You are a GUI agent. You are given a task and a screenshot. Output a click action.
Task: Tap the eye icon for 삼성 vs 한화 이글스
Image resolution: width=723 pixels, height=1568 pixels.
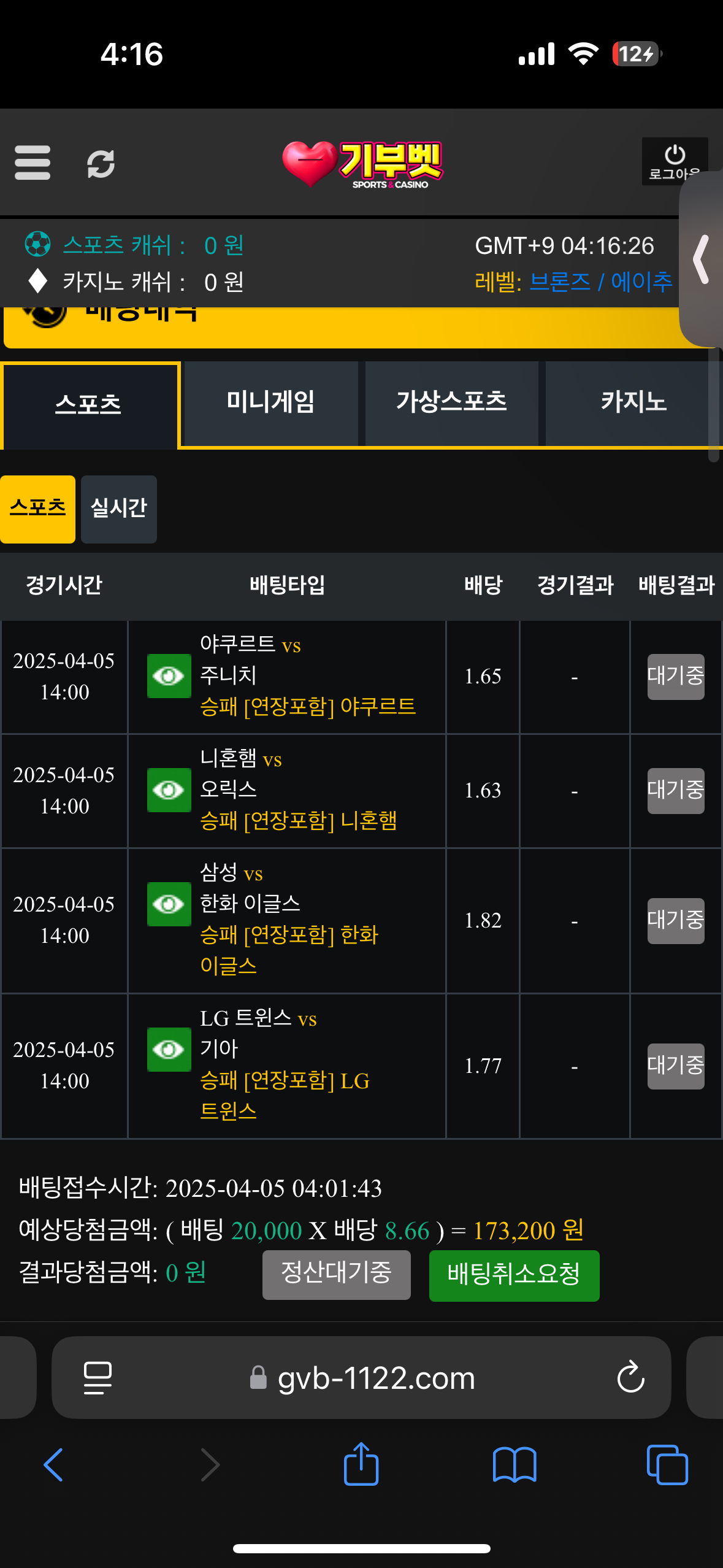coord(169,904)
